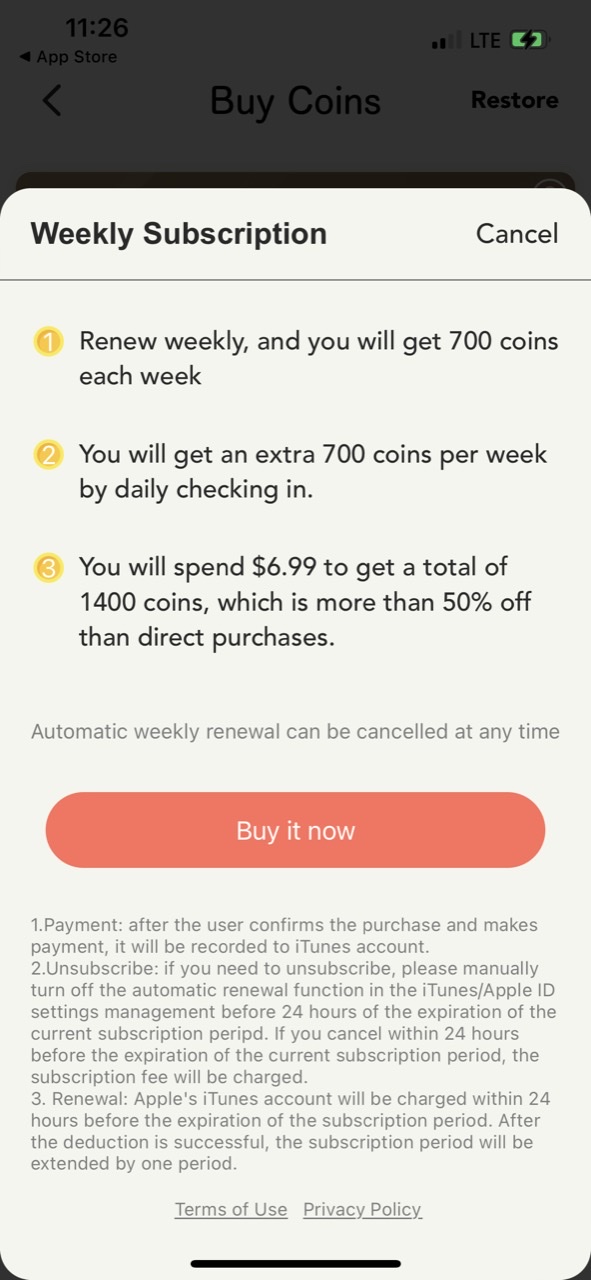Cancel the Weekly Subscription sheet
Viewport: 591px width, 1280px height.
[x=517, y=233]
